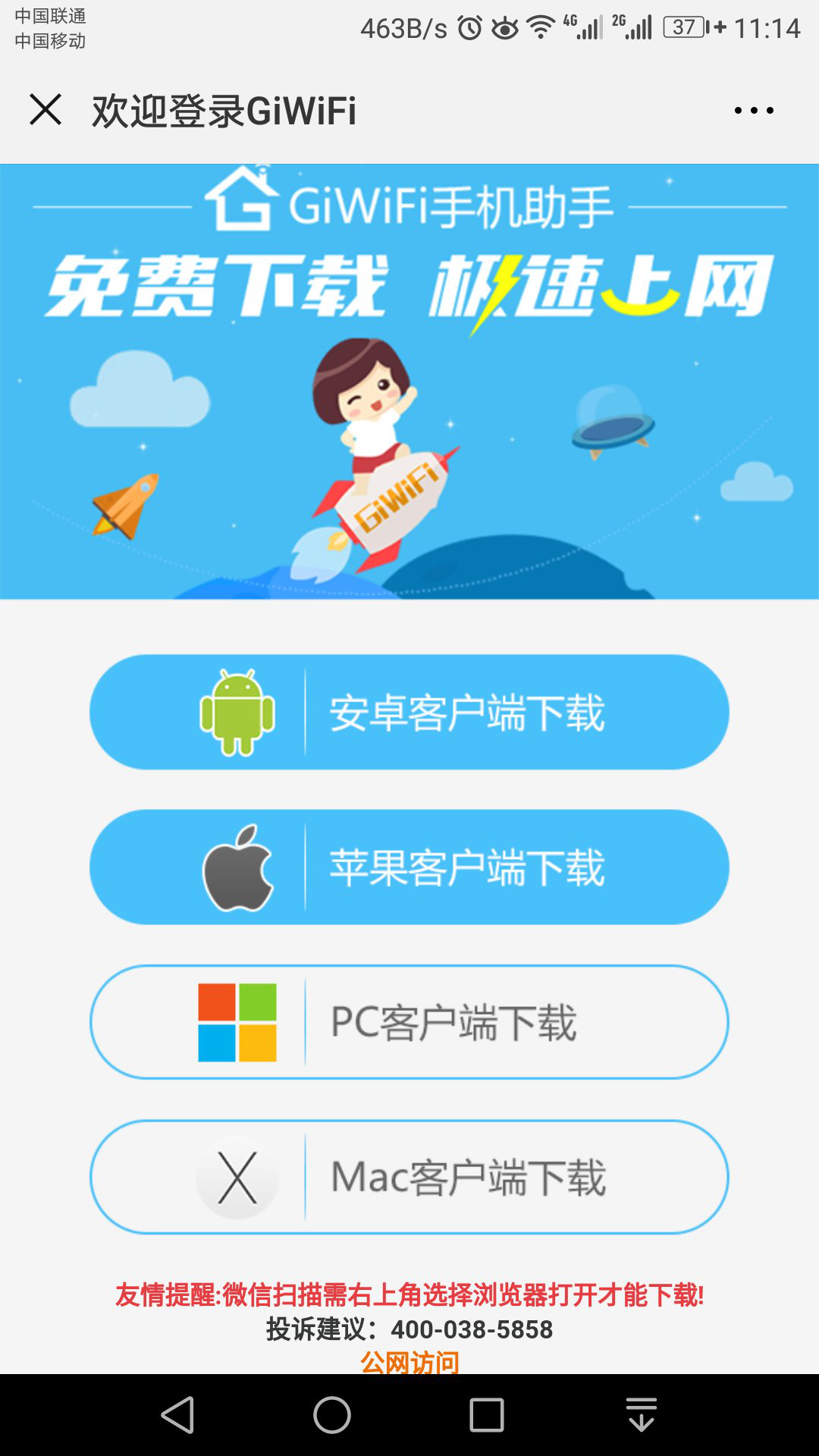The width and height of the screenshot is (819, 1456).
Task: Tap the system back button
Action: (179, 1415)
